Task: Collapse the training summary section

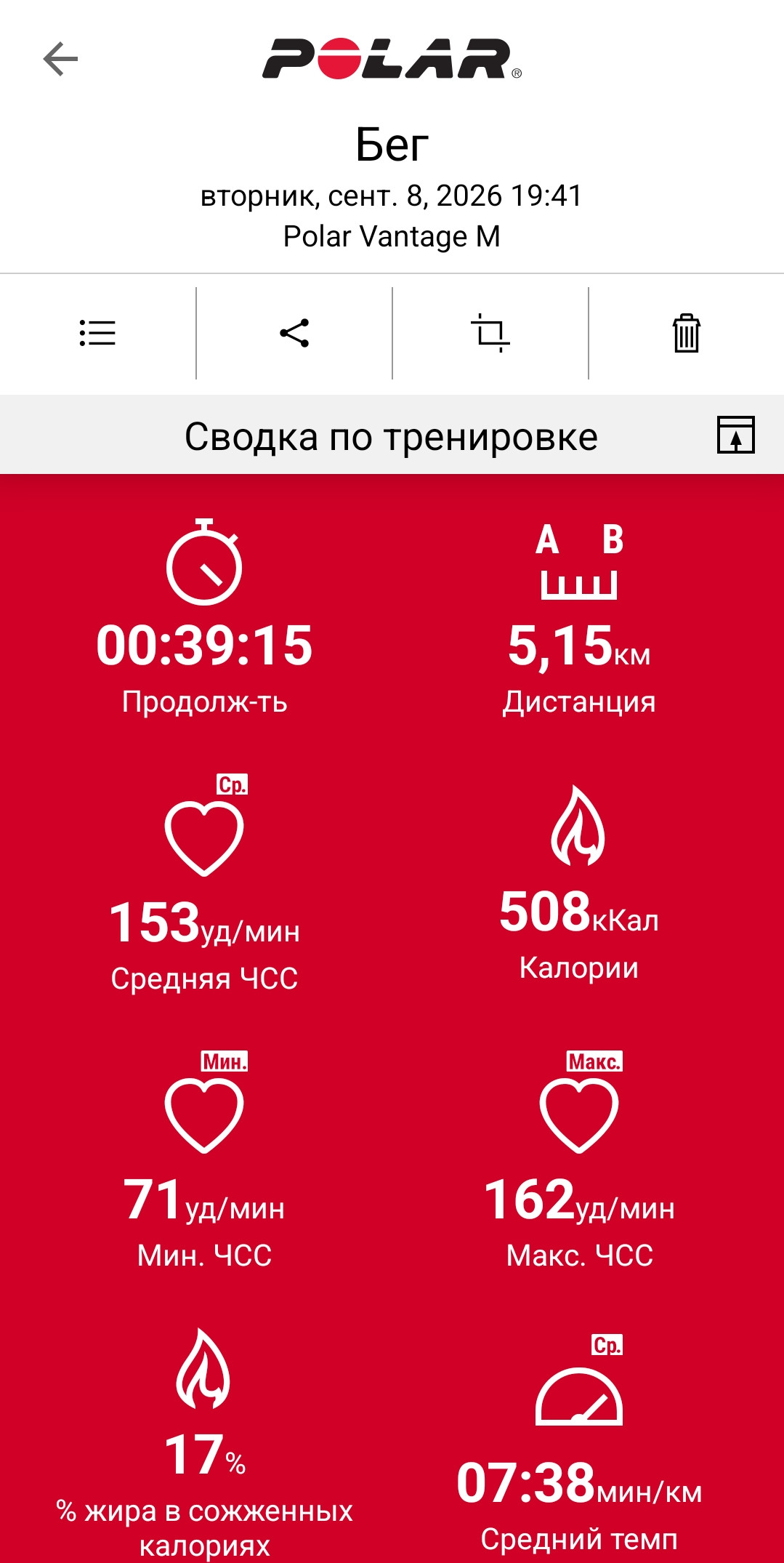Action: tap(735, 435)
